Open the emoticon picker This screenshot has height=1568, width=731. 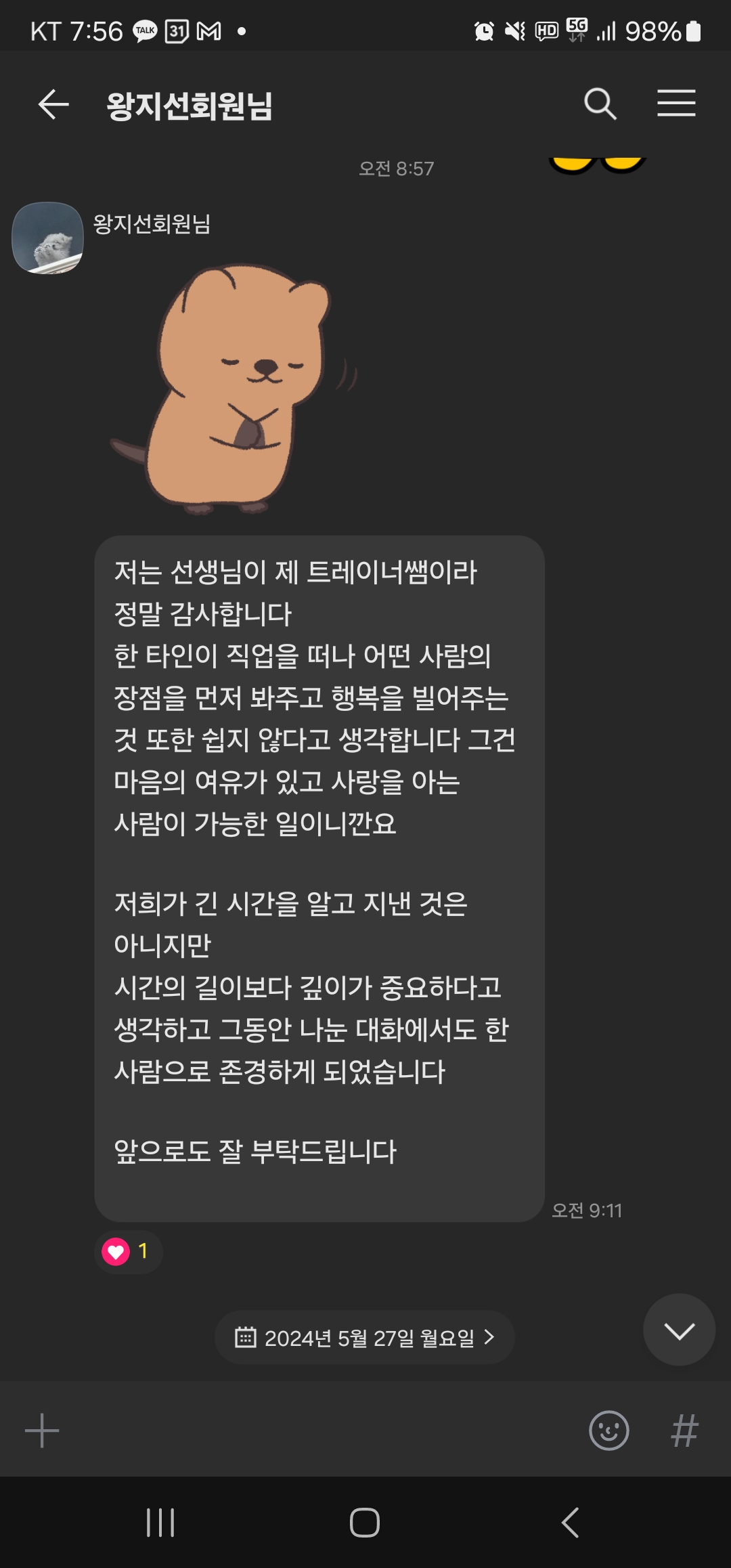point(608,1430)
